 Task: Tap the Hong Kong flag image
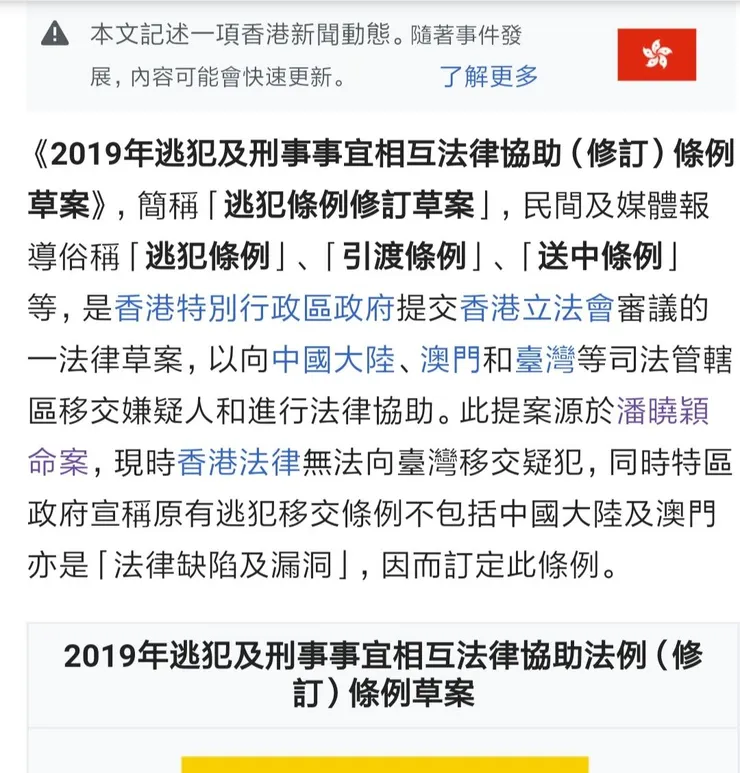pyautogui.click(x=657, y=54)
